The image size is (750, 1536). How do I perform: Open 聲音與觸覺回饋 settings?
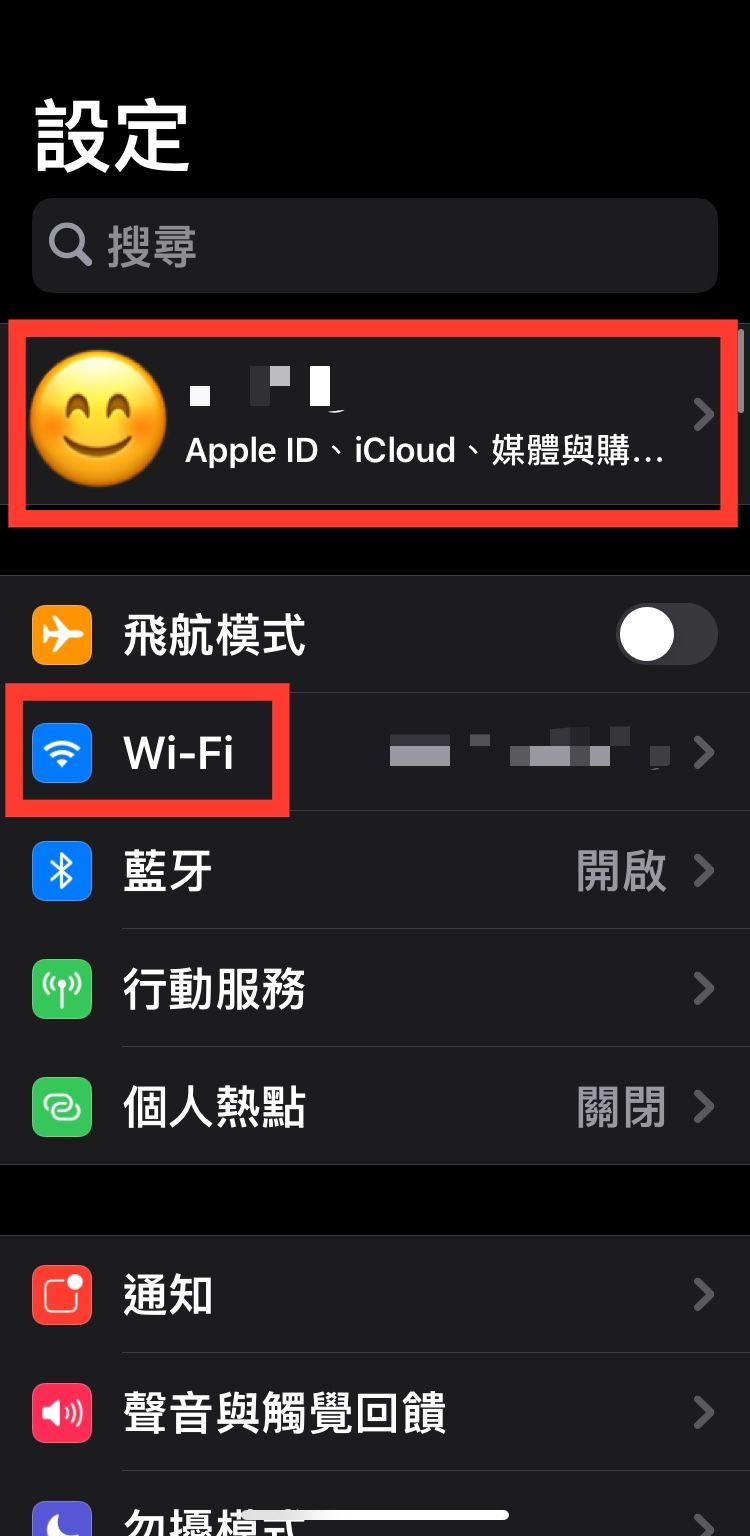pos(375,1413)
